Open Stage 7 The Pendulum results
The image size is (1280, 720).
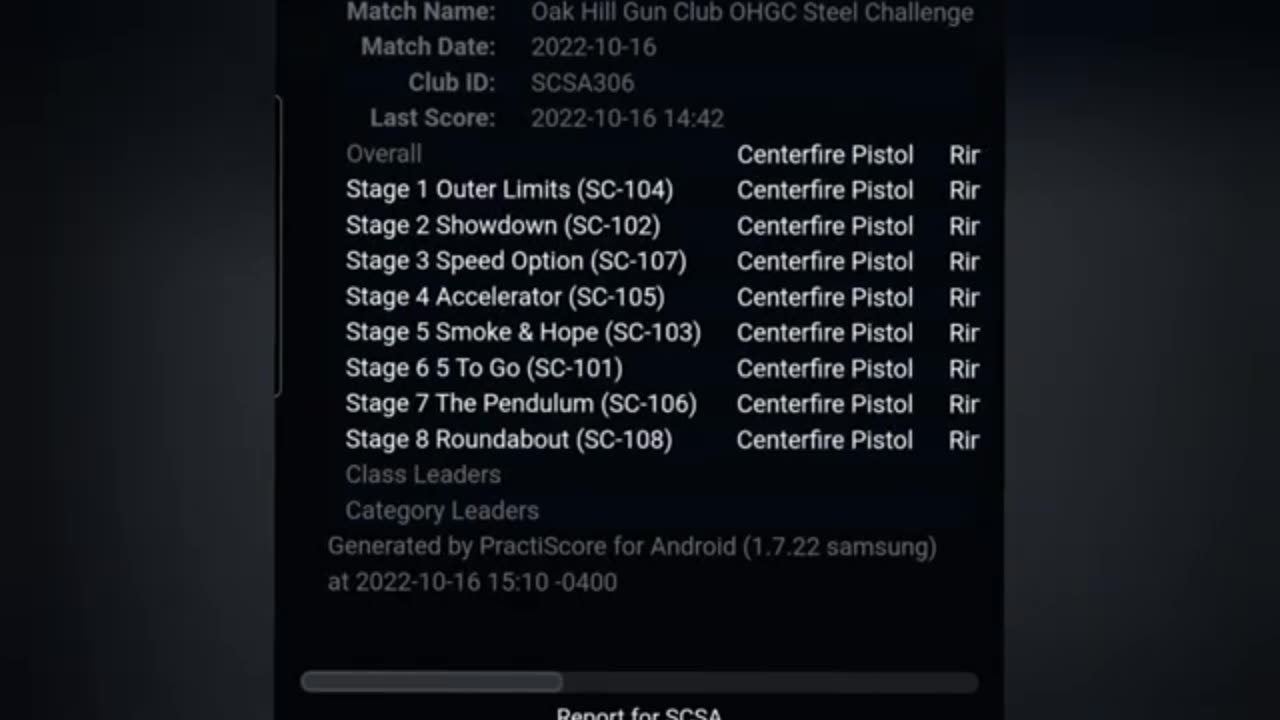tap(521, 404)
